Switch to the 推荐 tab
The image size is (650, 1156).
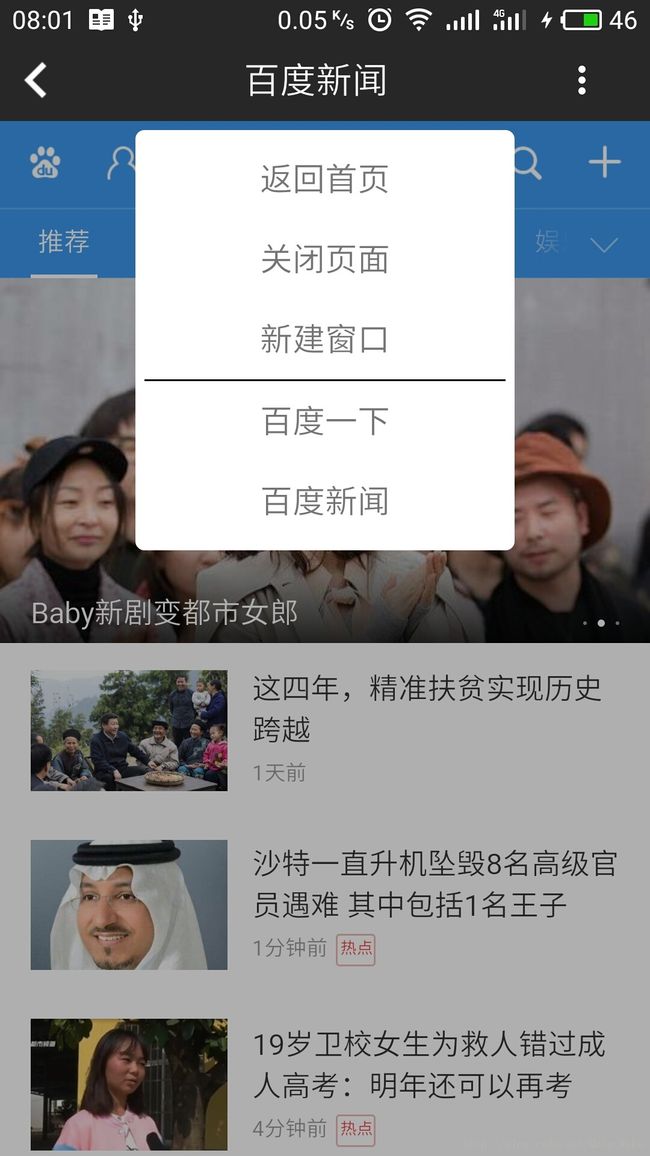(64, 242)
